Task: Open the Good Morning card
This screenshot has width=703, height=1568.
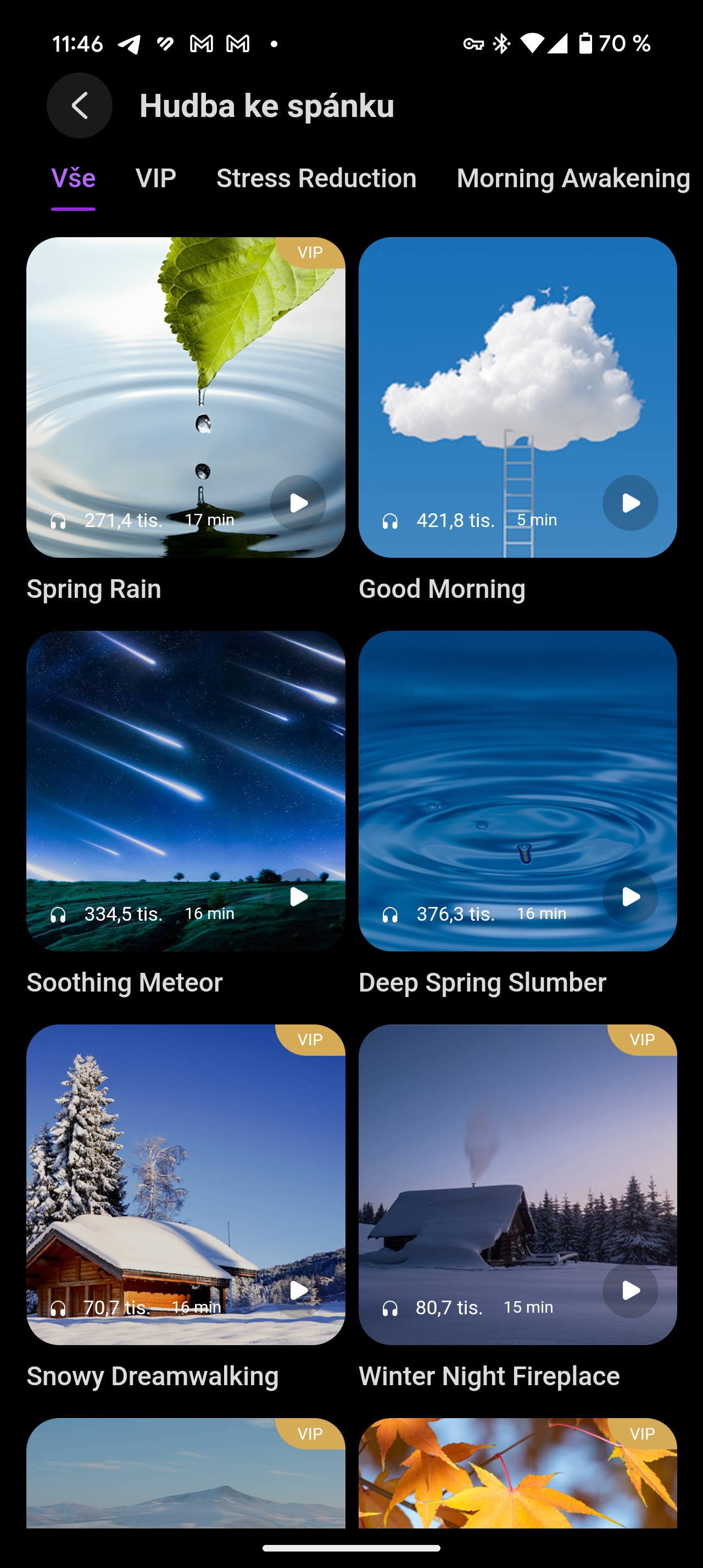Action: click(487, 365)
